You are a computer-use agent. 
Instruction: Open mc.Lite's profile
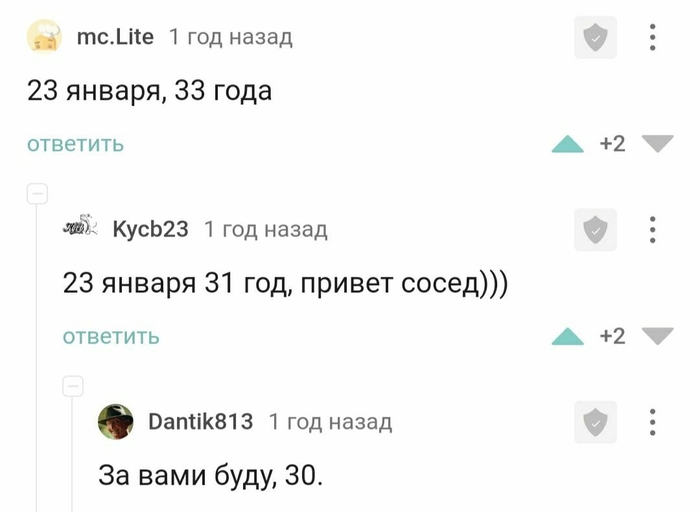pyautogui.click(x=115, y=37)
